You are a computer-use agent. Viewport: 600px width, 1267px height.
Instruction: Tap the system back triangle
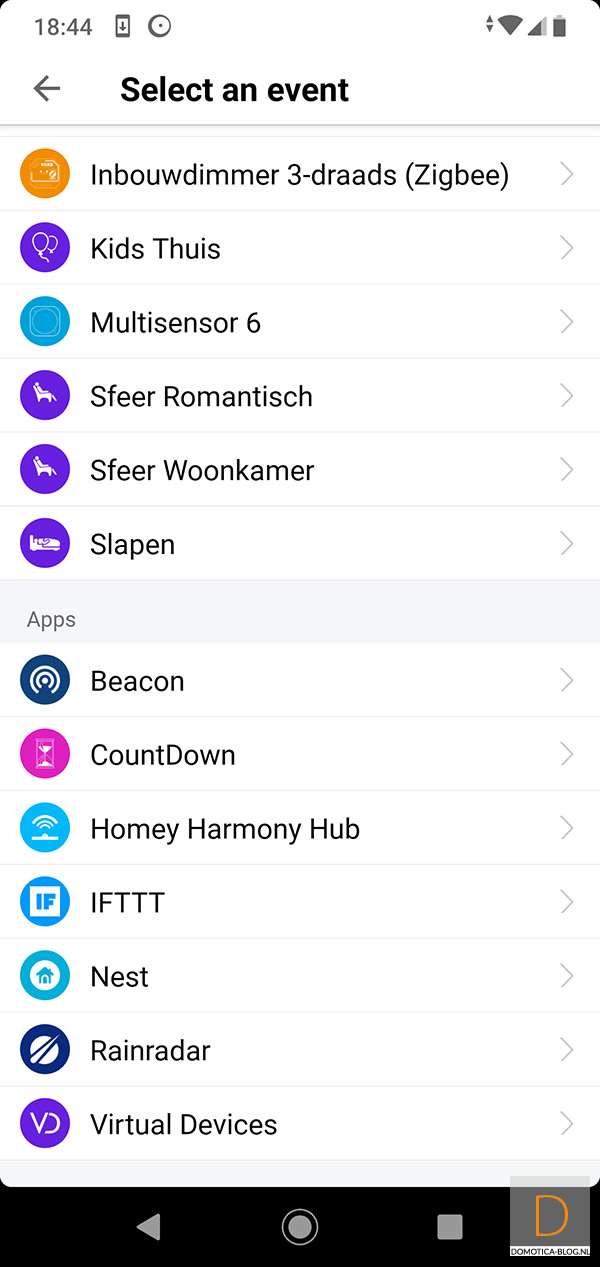pyautogui.click(x=149, y=1227)
